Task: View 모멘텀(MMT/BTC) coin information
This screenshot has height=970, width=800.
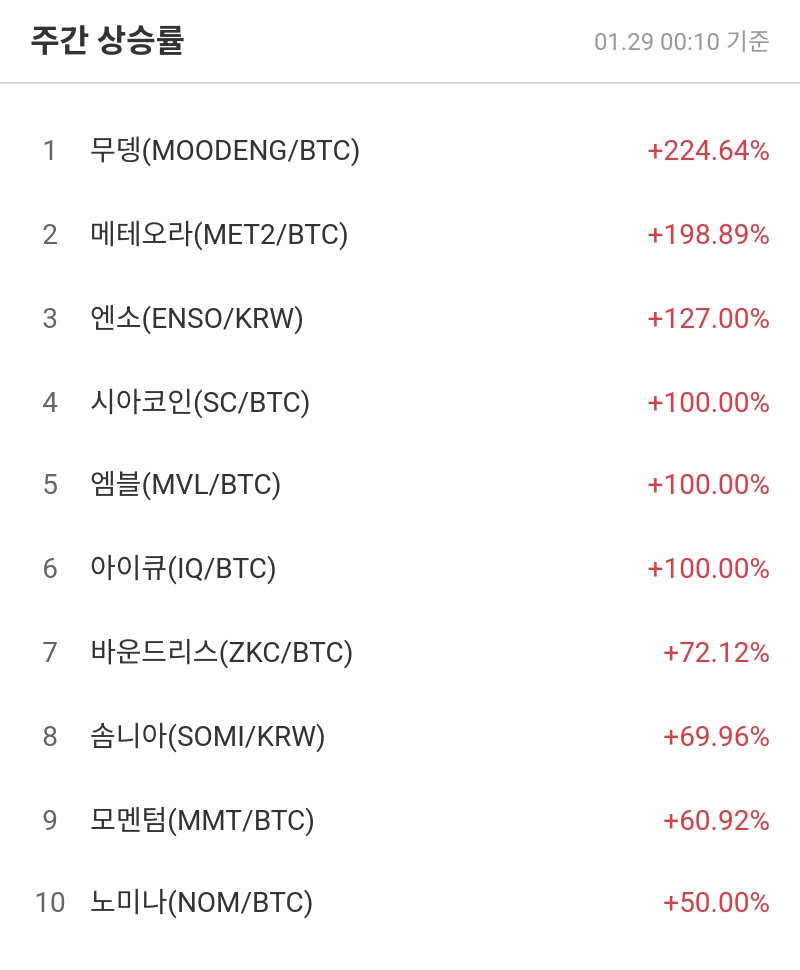Action: coord(200,820)
